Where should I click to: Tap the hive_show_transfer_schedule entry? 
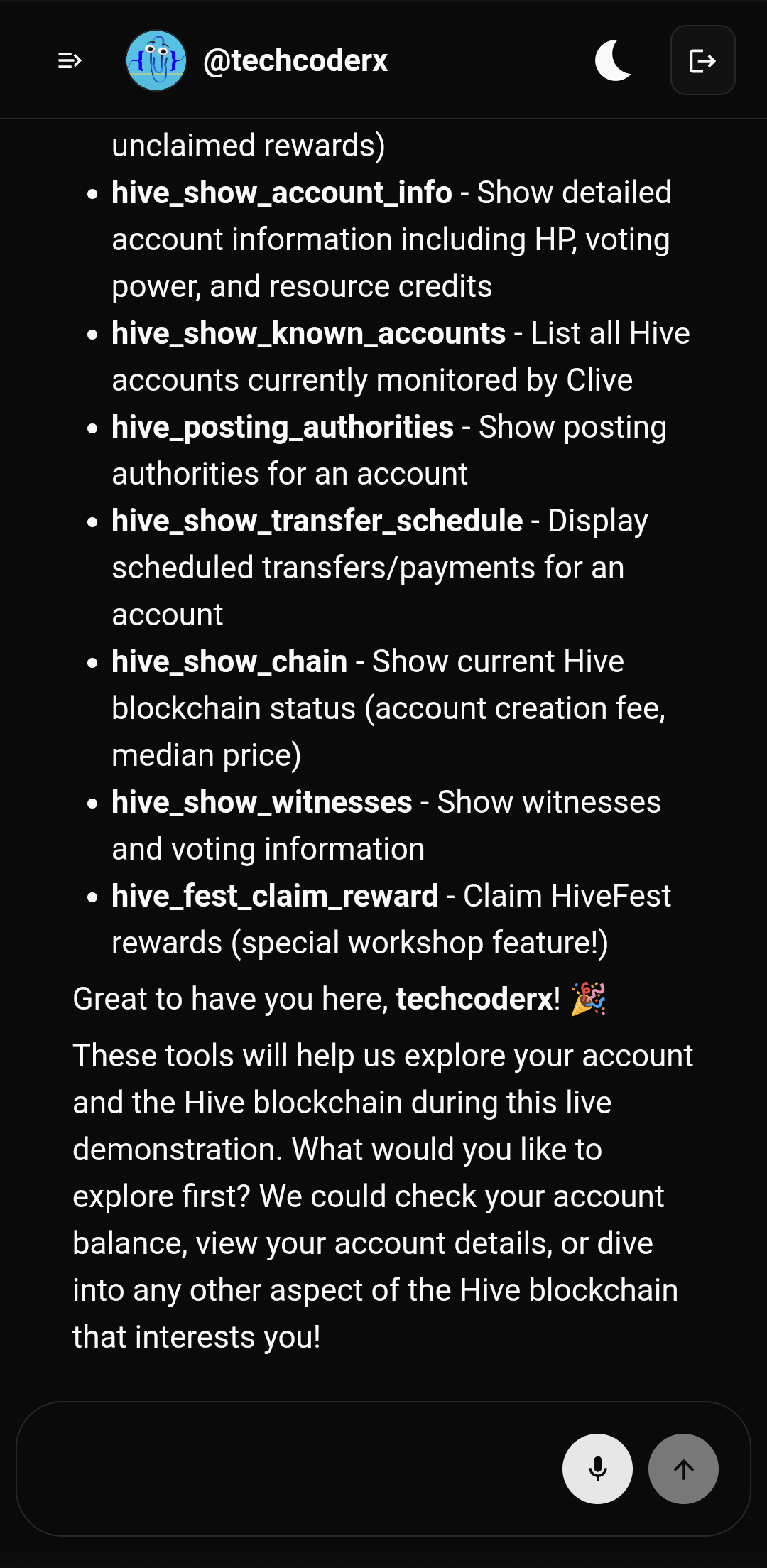click(315, 520)
